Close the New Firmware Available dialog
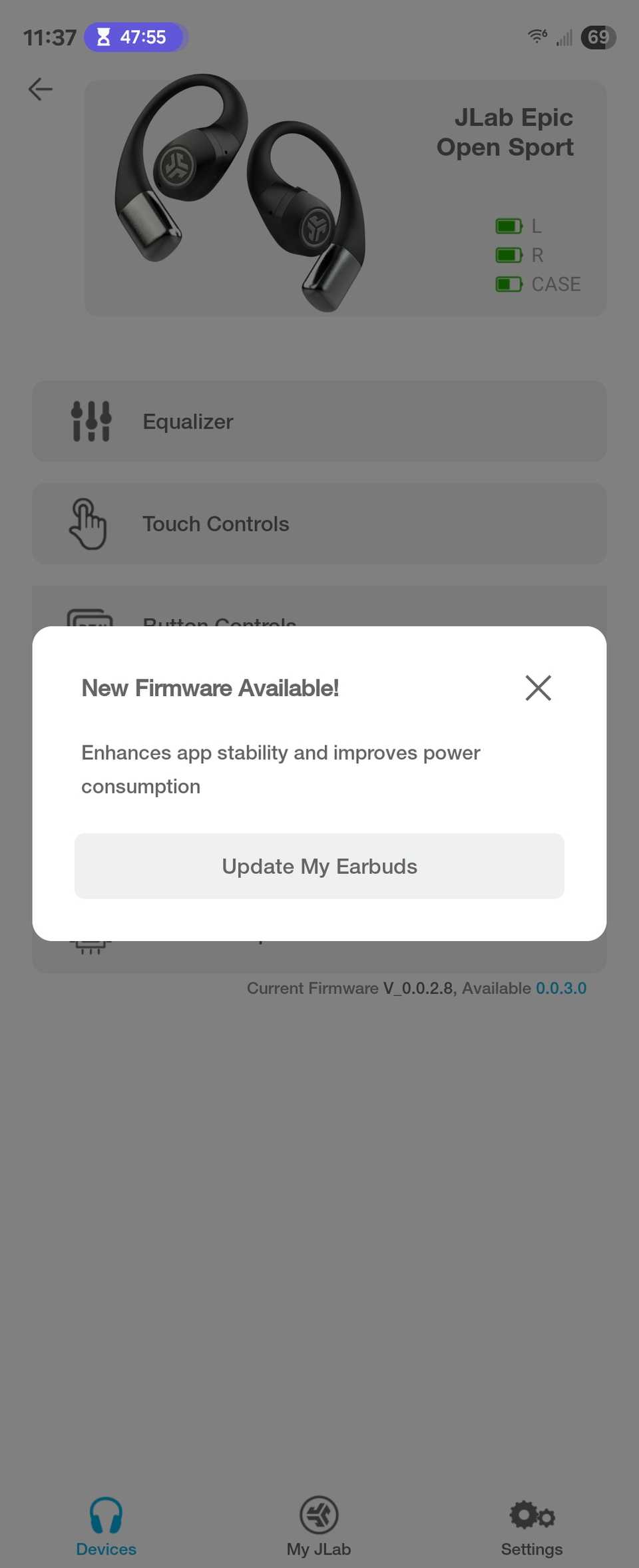The width and height of the screenshot is (639, 1568). (x=538, y=687)
